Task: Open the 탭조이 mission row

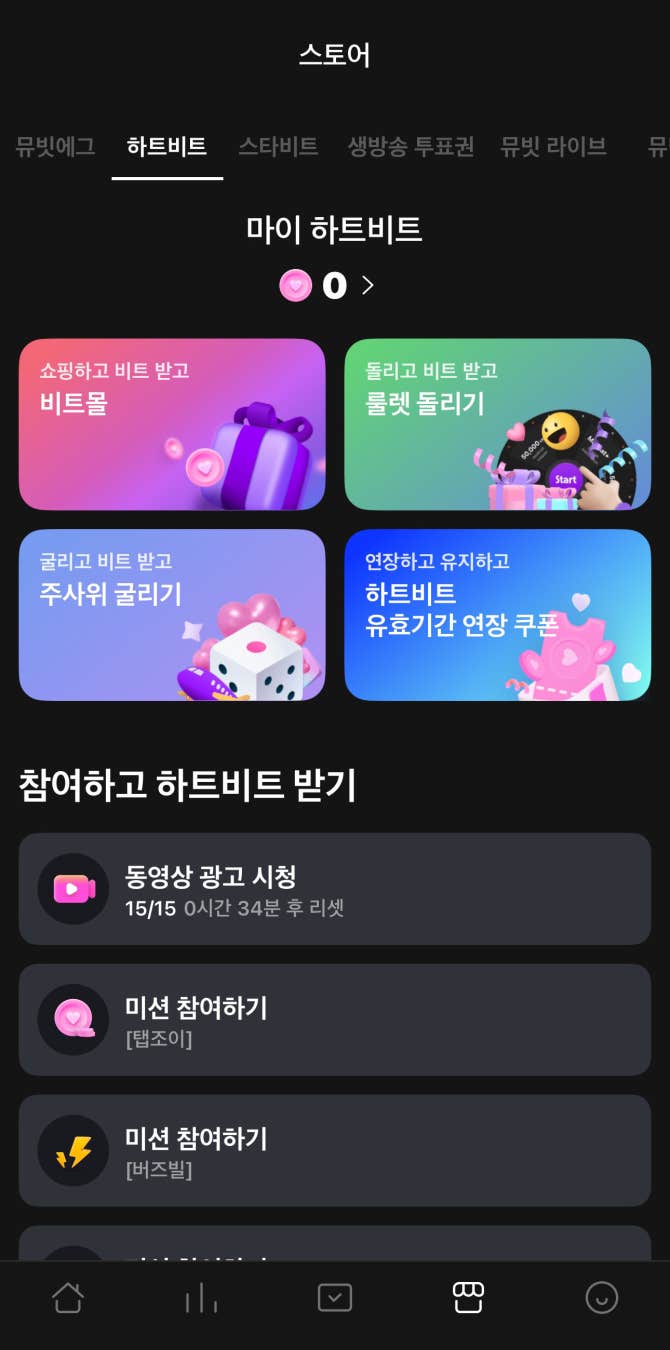Action: (334, 1019)
